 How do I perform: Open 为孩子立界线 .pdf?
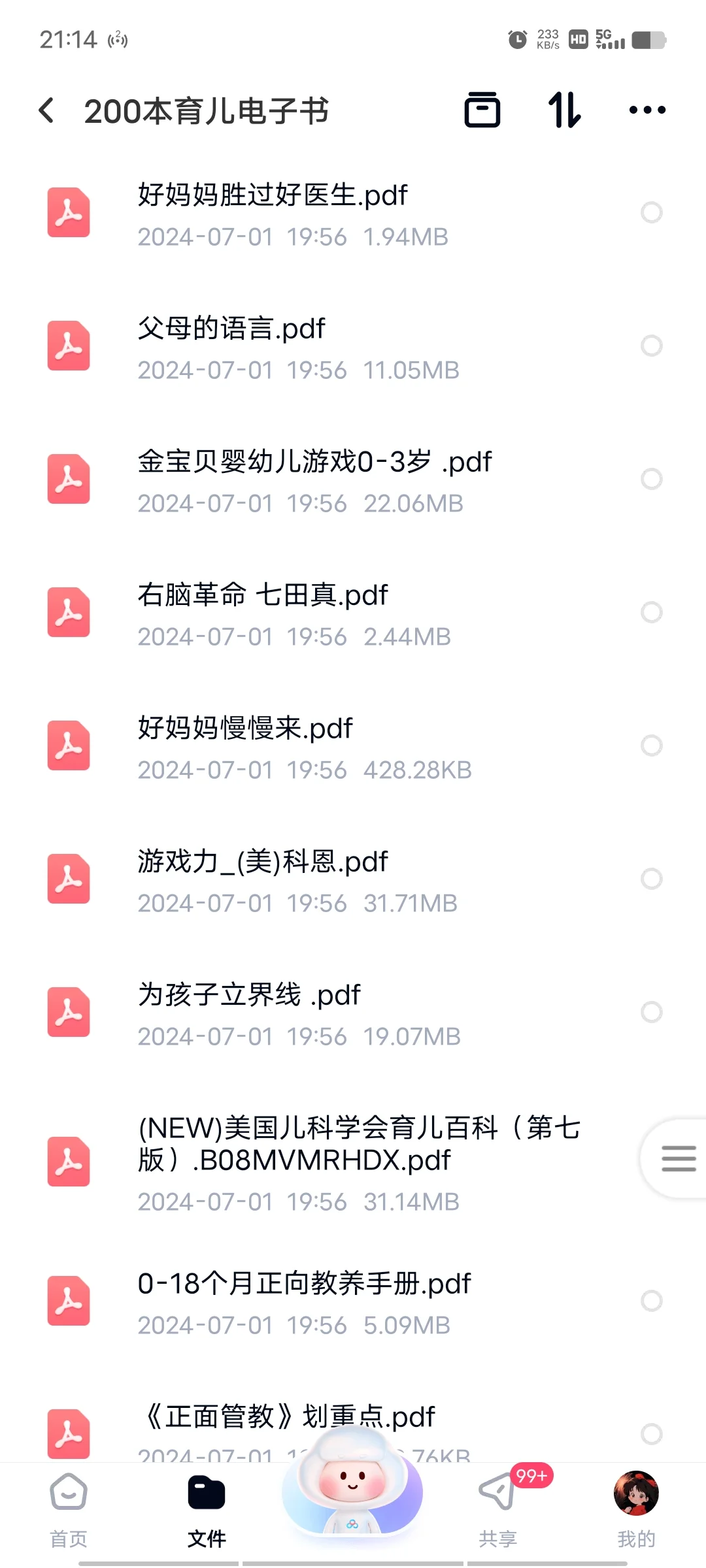pyautogui.click(x=353, y=1013)
